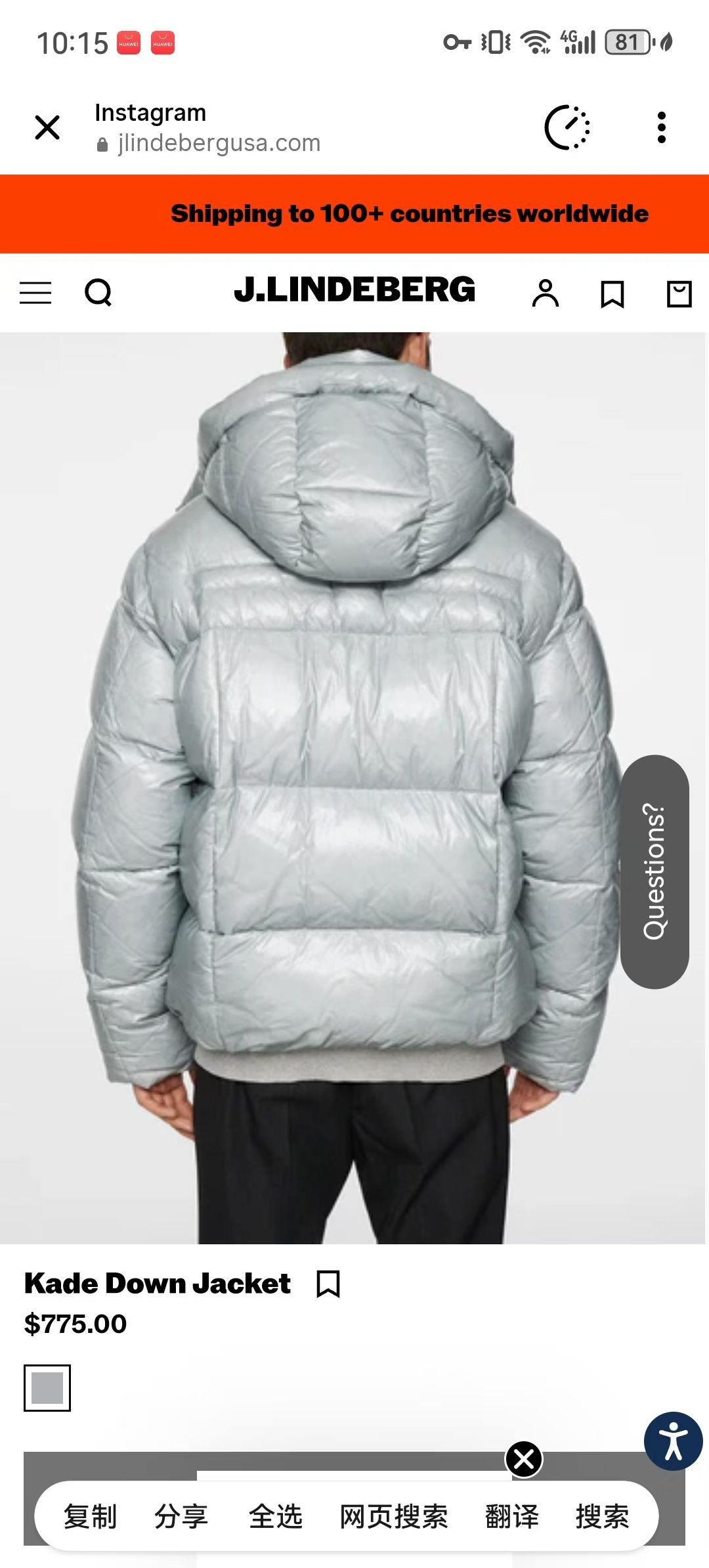Tap 翻译 to translate text
This screenshot has height=1568, width=709.
[x=511, y=1517]
